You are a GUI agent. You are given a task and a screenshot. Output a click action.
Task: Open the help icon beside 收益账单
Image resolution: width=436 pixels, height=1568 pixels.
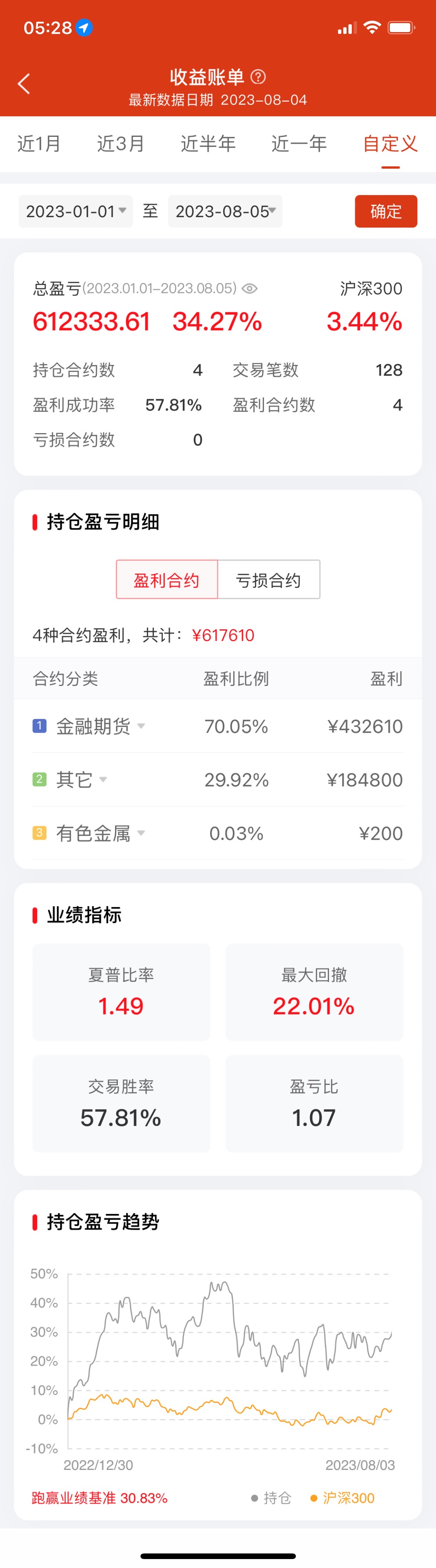pyautogui.click(x=259, y=77)
